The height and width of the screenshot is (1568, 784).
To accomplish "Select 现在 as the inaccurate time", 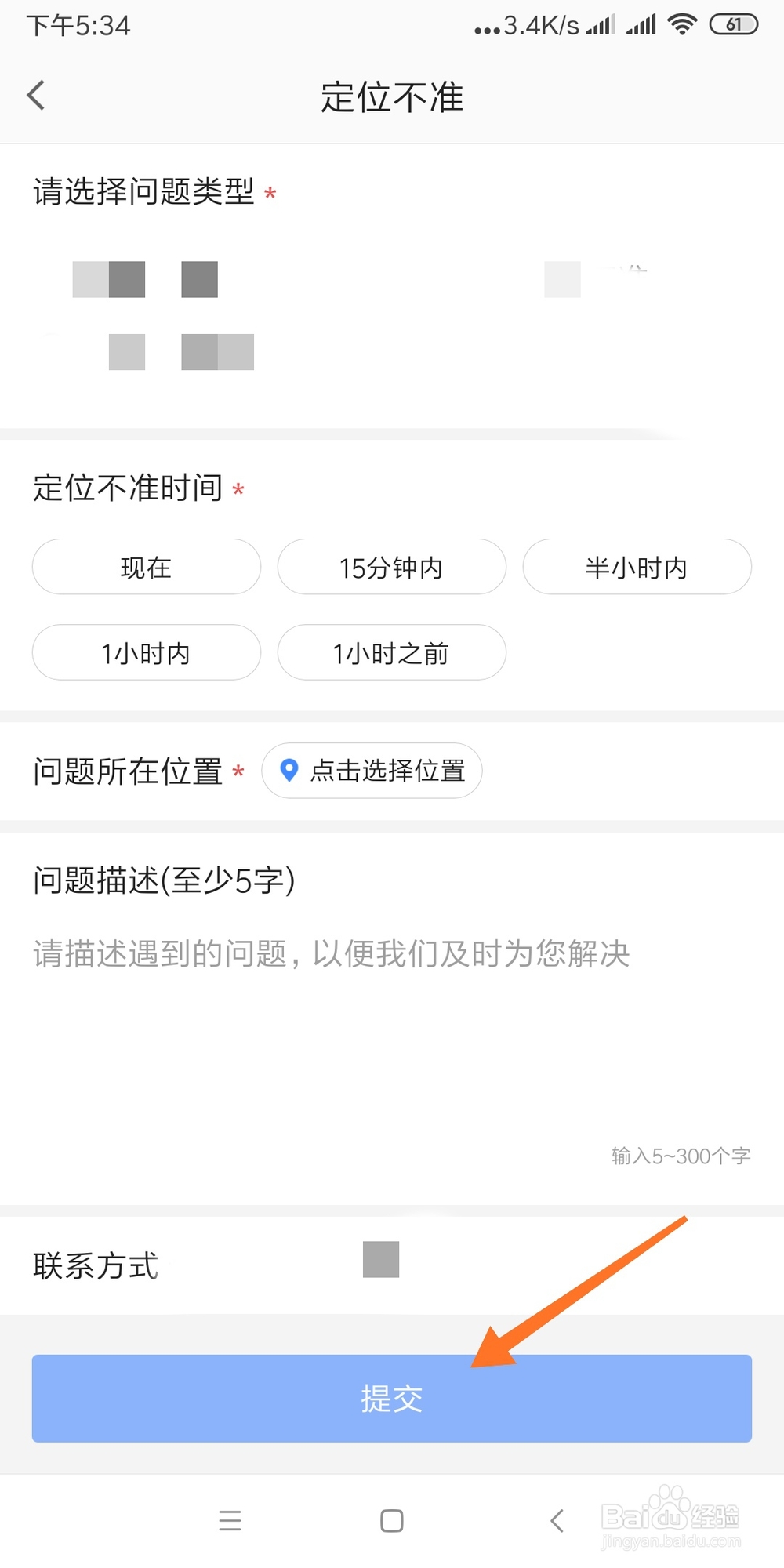I will [x=146, y=568].
